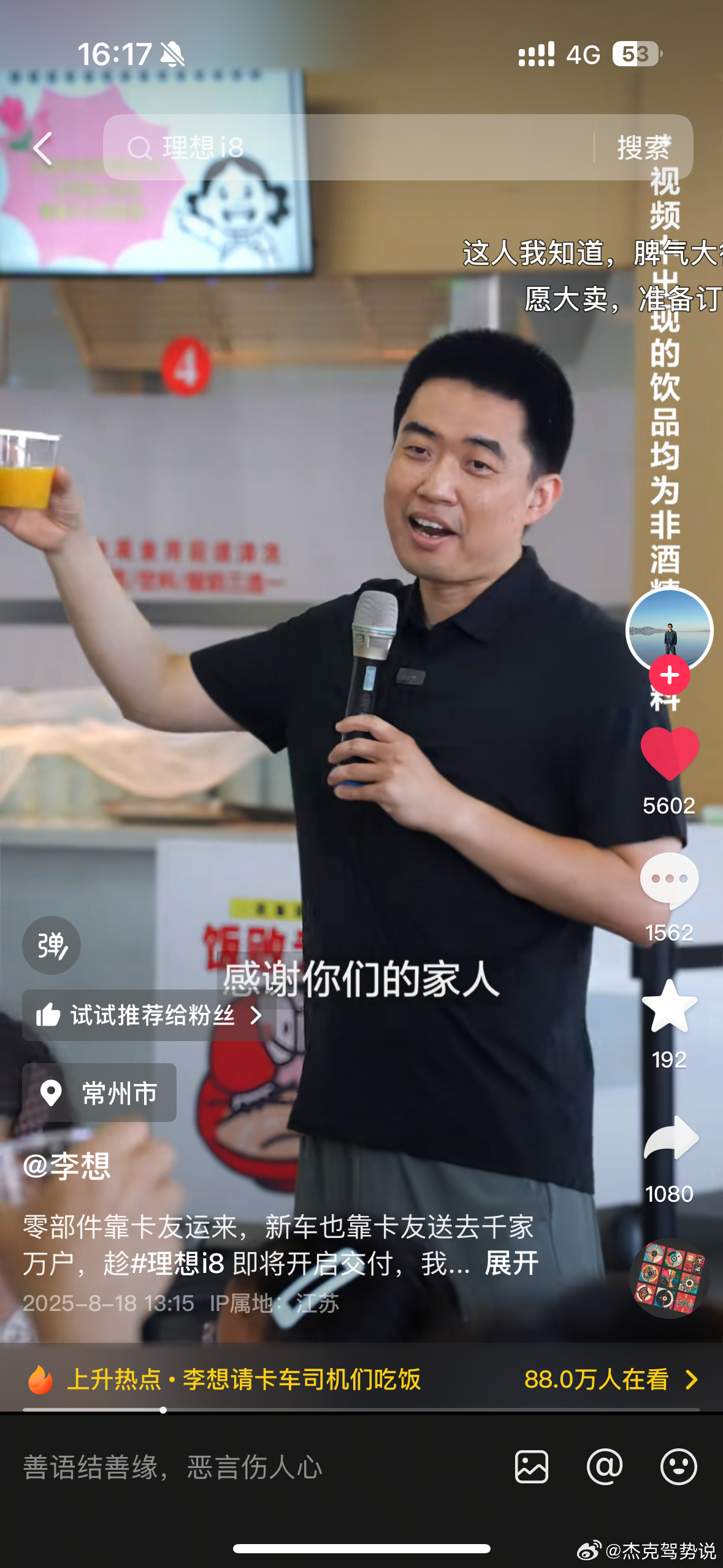Attach an image to the comment
Screen dimensions: 723x1568
coord(532,1467)
